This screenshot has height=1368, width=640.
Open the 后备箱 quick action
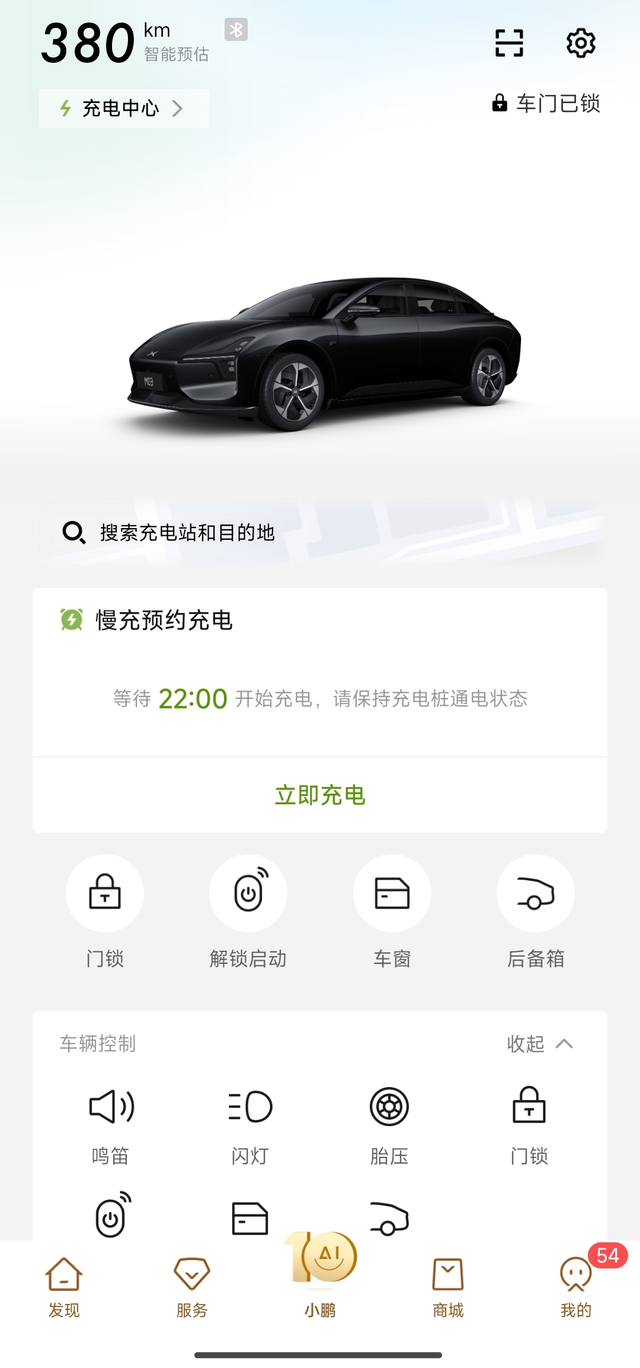point(536,893)
